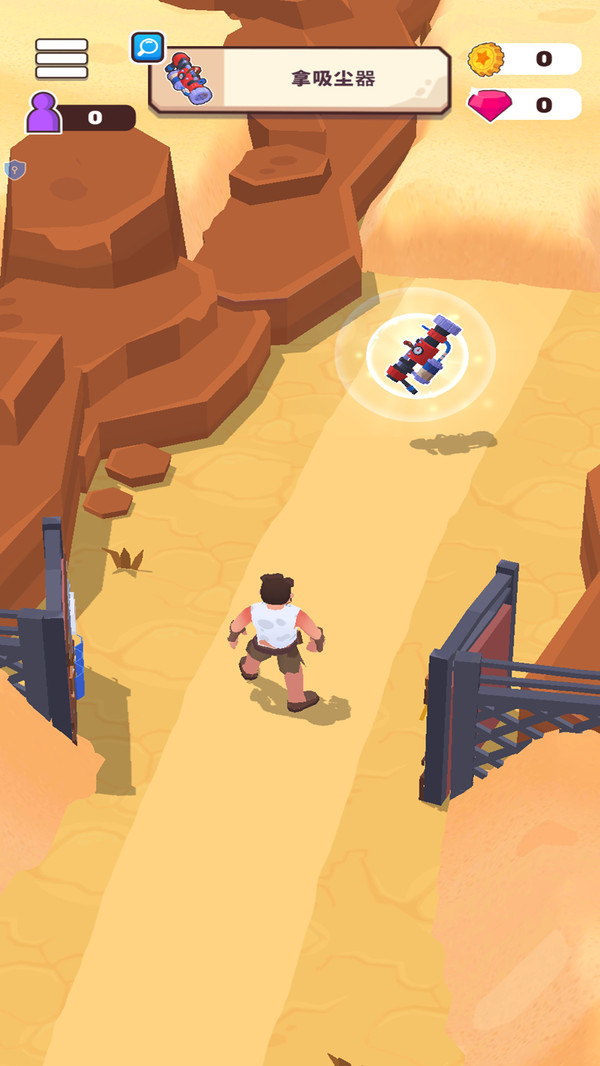Open the hamburger menu
This screenshot has height=1066, width=600.
(x=61, y=59)
